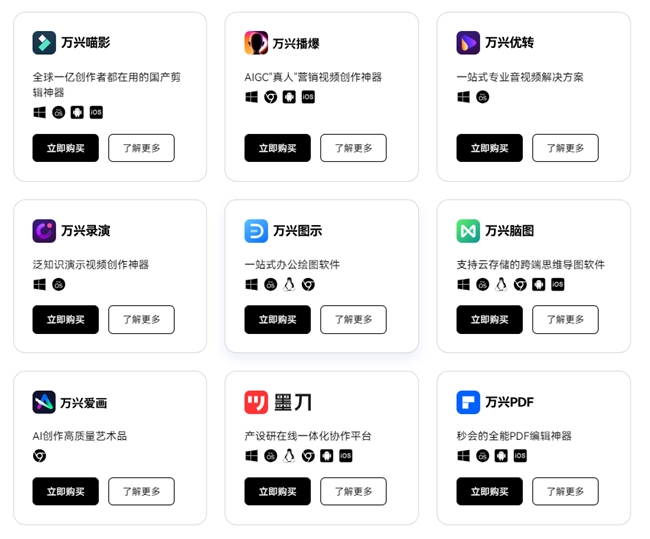Learn more about 万兴PDF

point(565,492)
